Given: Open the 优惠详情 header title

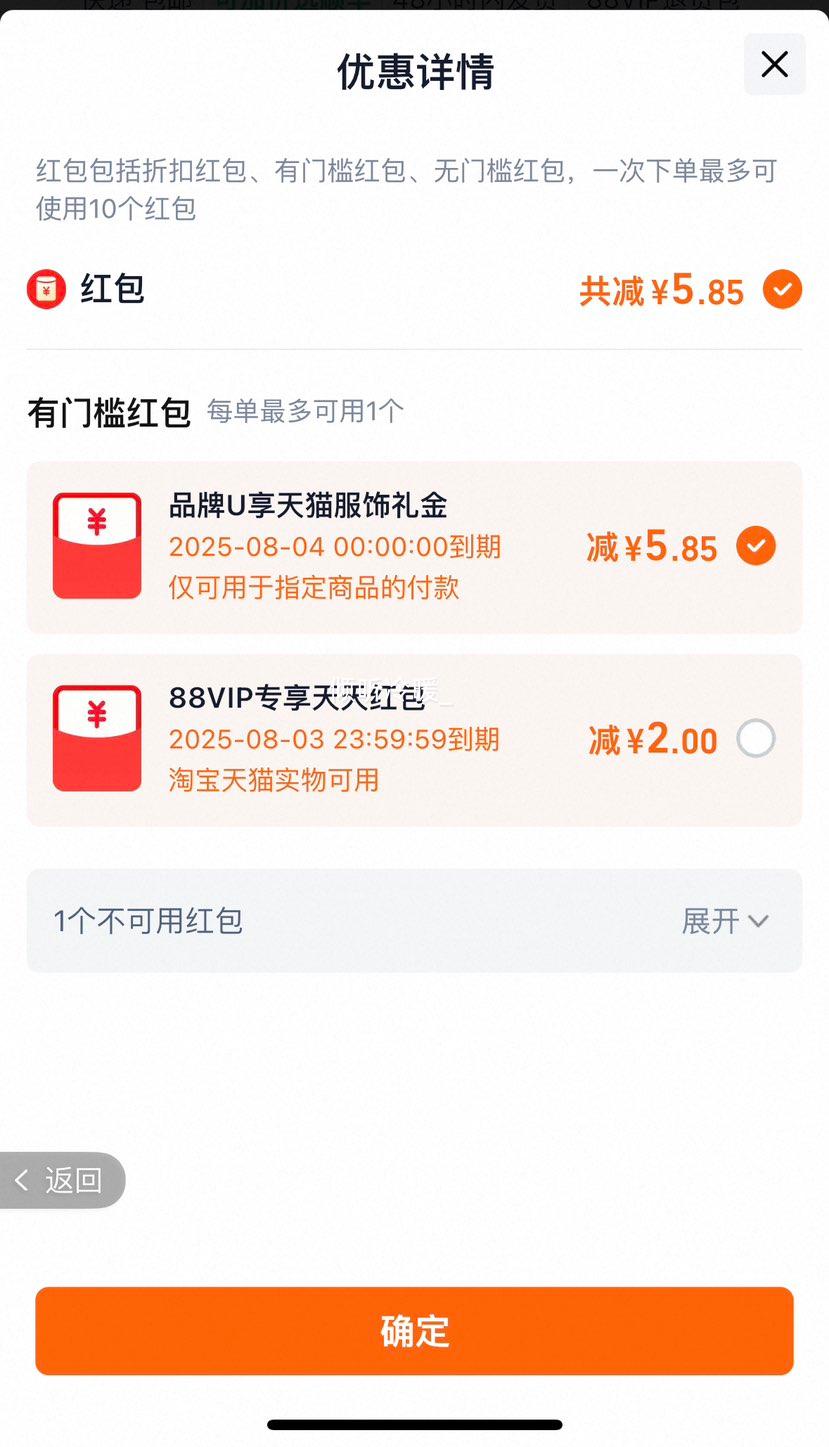Looking at the screenshot, I should (x=414, y=70).
